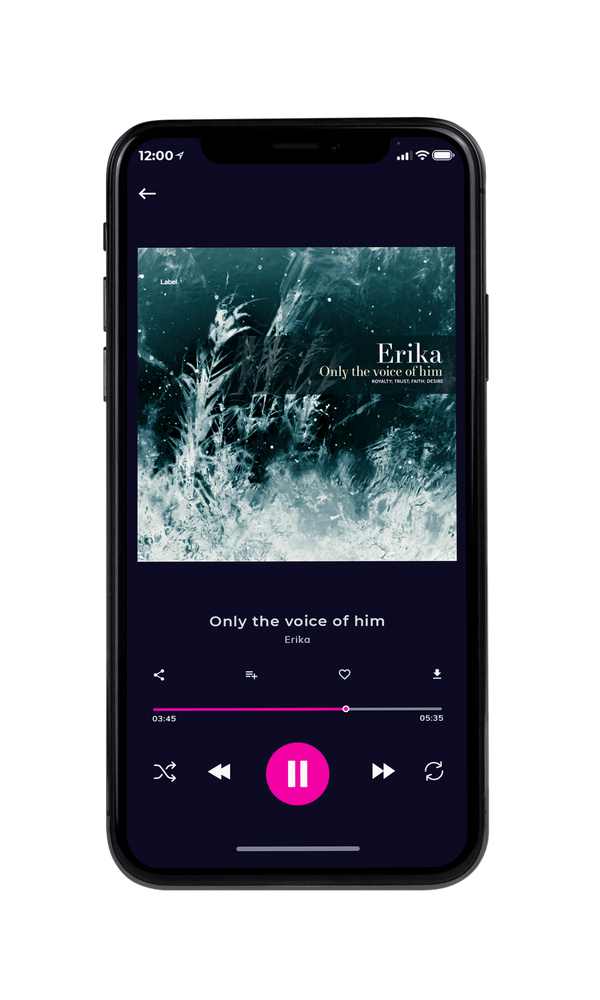The width and height of the screenshot is (600, 1000).
Task: Go back with the top-left arrow
Action: click(x=147, y=194)
